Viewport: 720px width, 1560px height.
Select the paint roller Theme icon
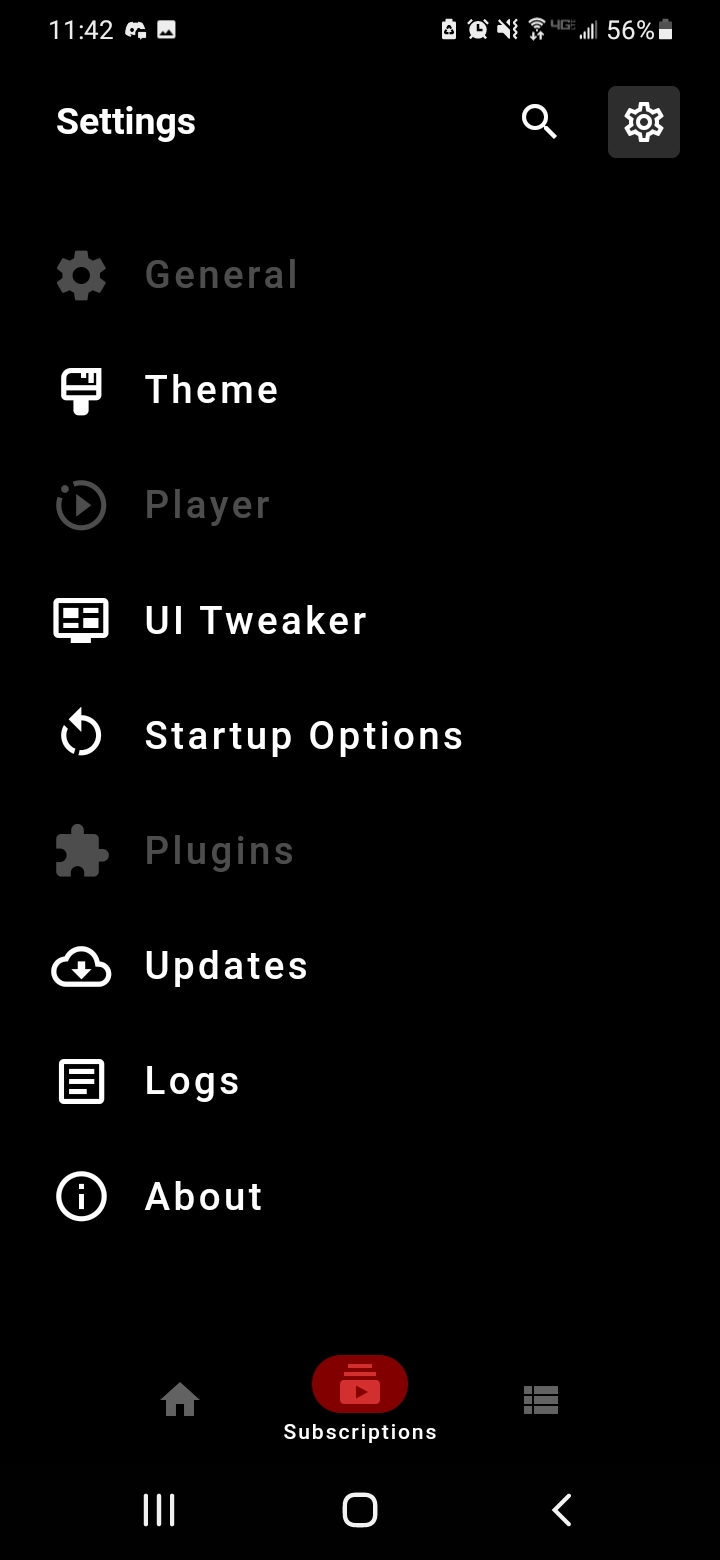[80, 389]
